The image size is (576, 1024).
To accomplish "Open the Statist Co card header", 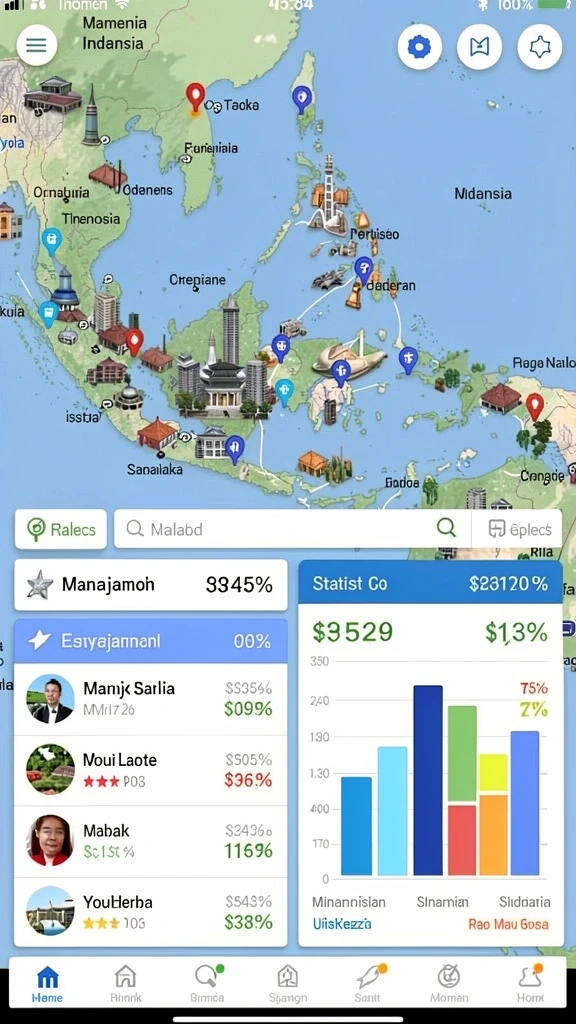I will 430,583.
